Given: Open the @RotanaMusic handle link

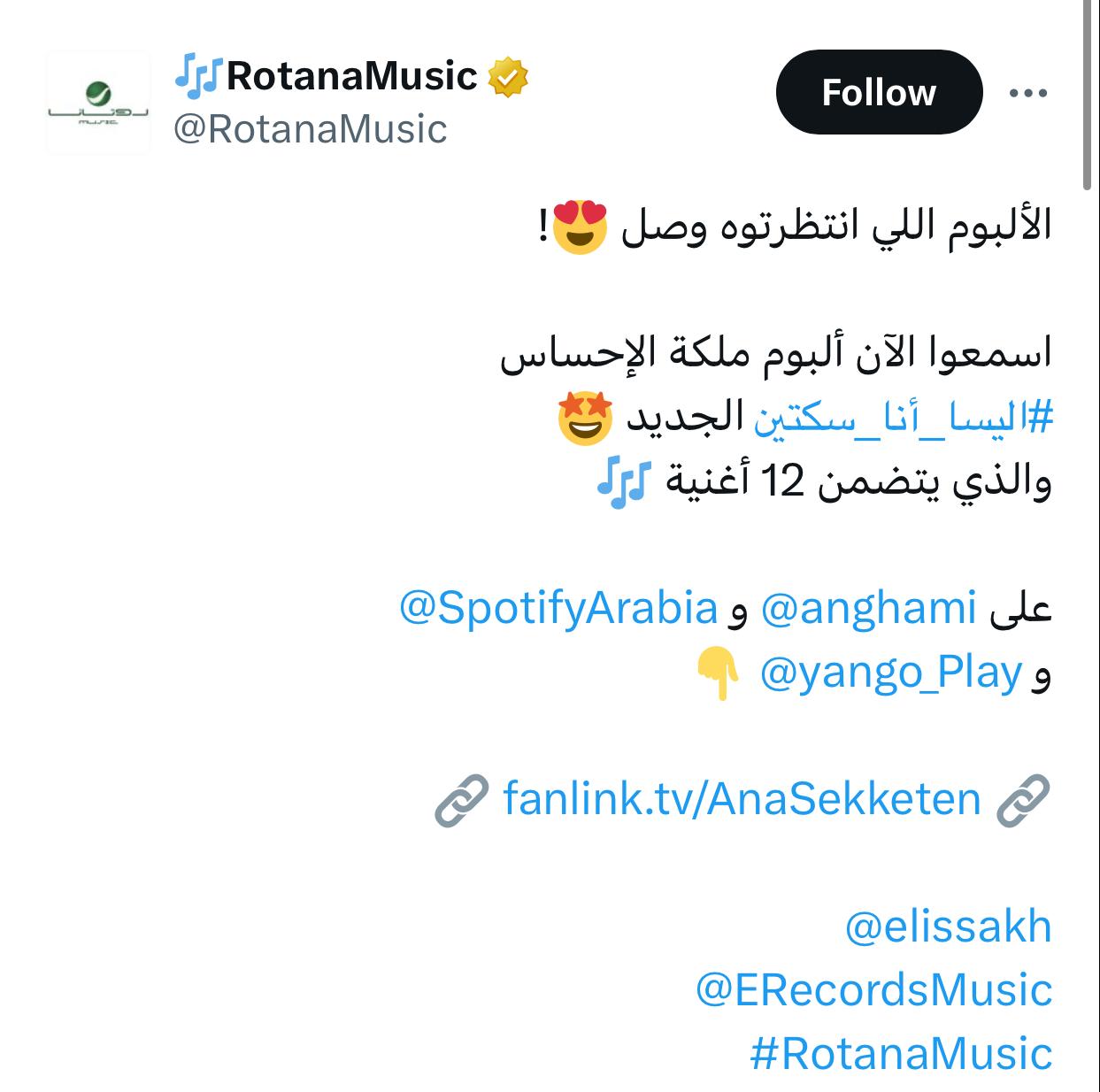Looking at the screenshot, I should (311, 129).
